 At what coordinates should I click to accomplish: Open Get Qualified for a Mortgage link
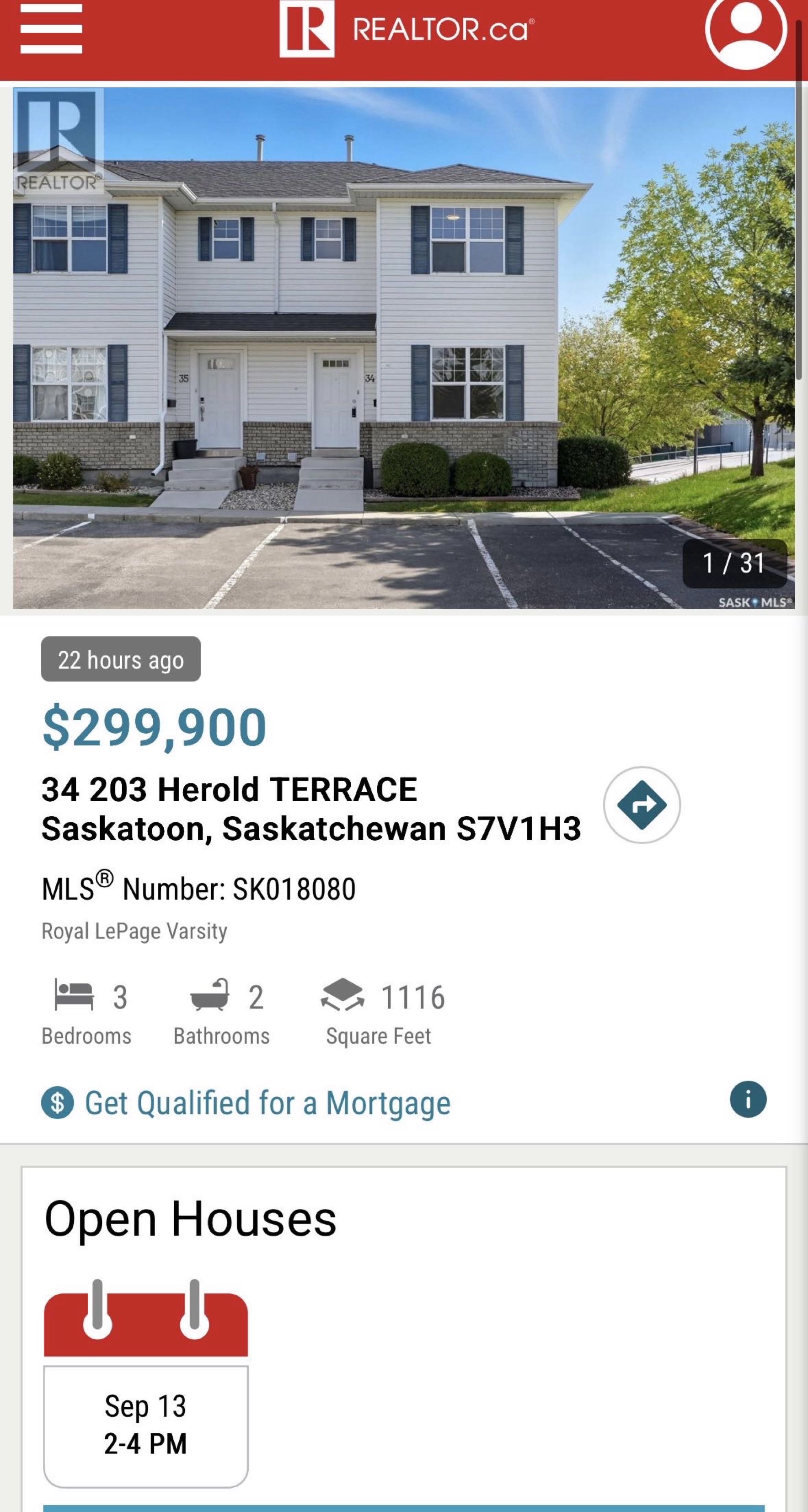[268, 1102]
